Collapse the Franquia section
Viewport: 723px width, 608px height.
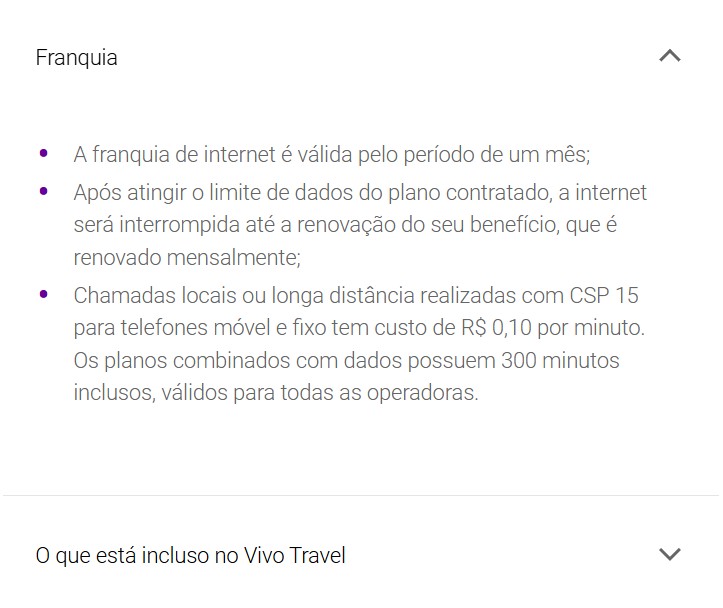669,57
